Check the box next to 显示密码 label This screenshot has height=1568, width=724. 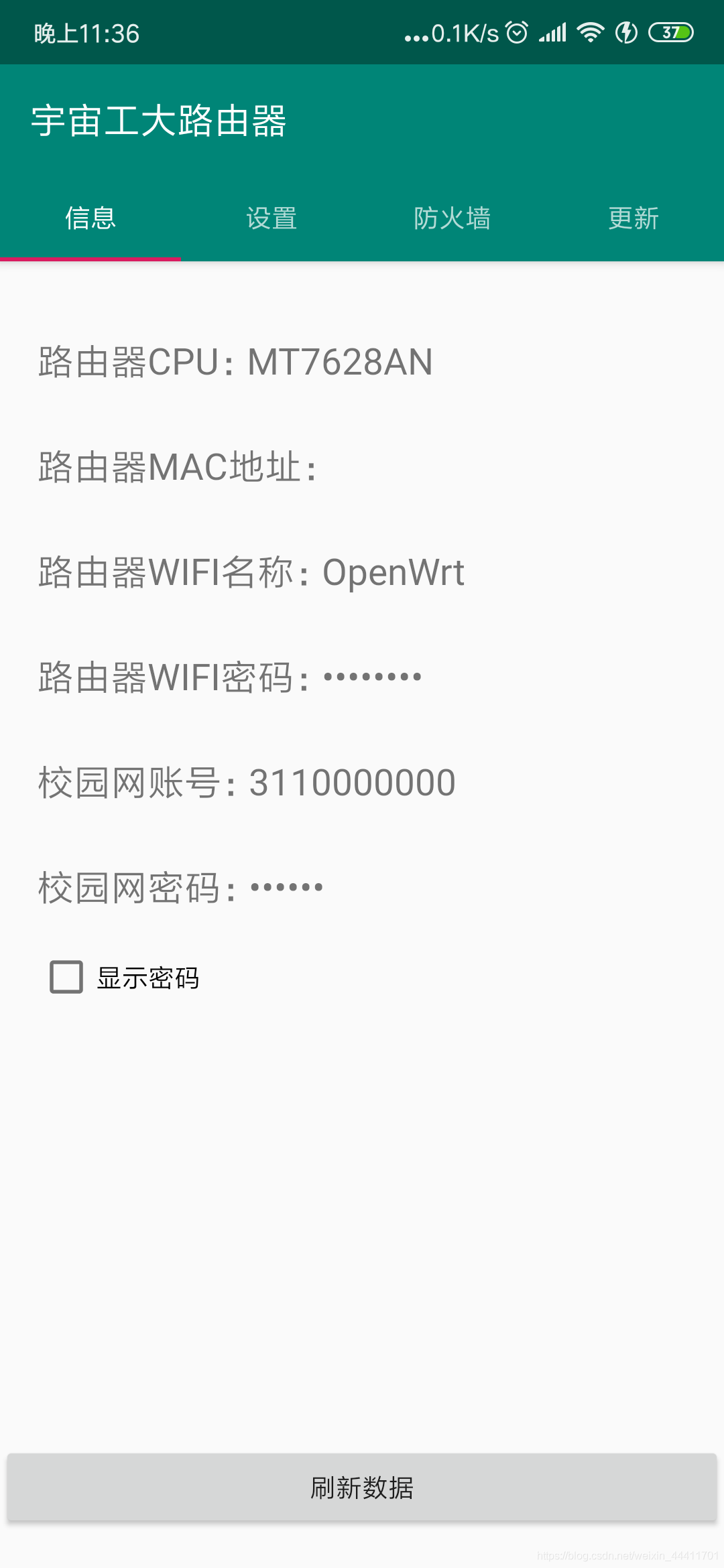pyautogui.click(x=65, y=978)
